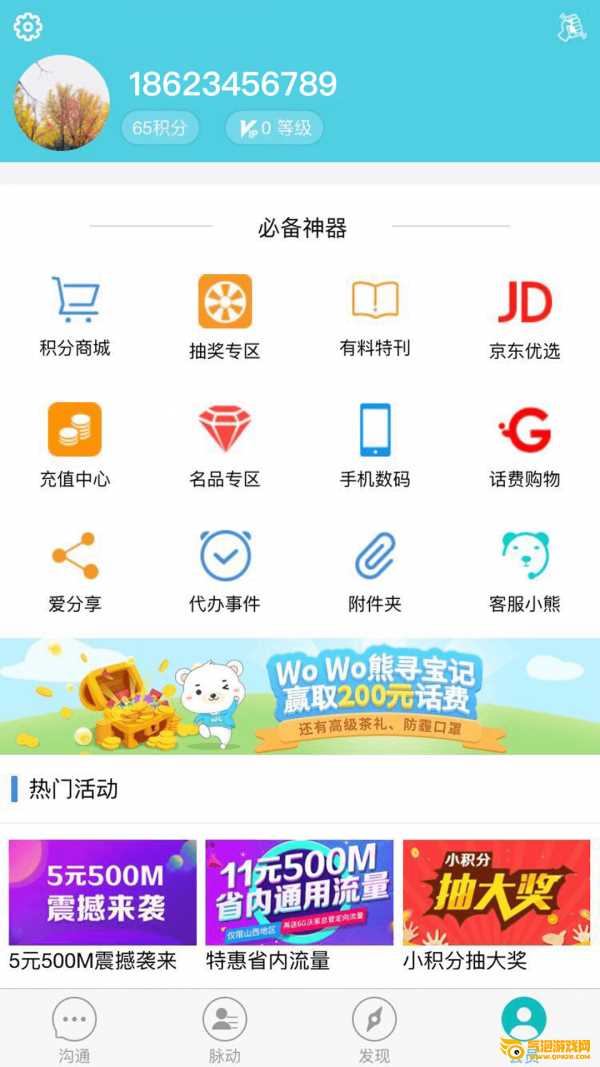The width and height of the screenshot is (600, 1067).
Task: Open the WoWo熊寻宝记 banner
Action: click(x=300, y=697)
